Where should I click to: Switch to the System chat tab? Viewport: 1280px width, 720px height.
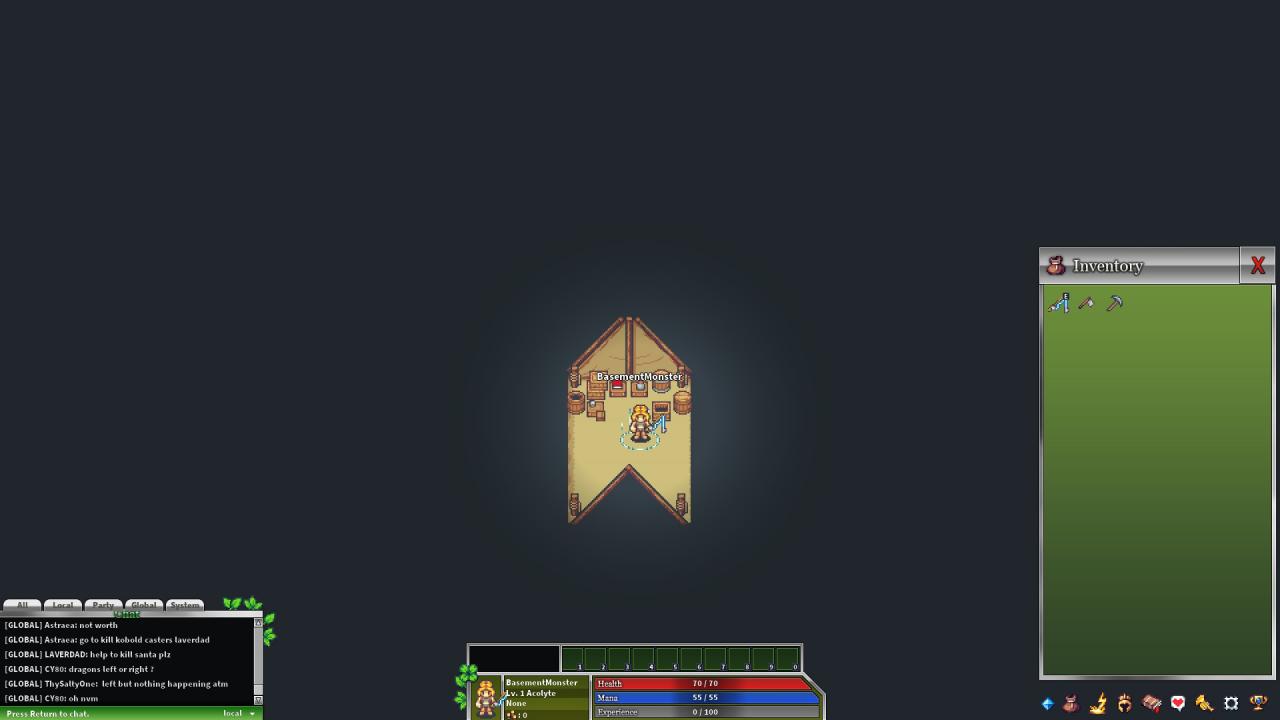pos(185,605)
